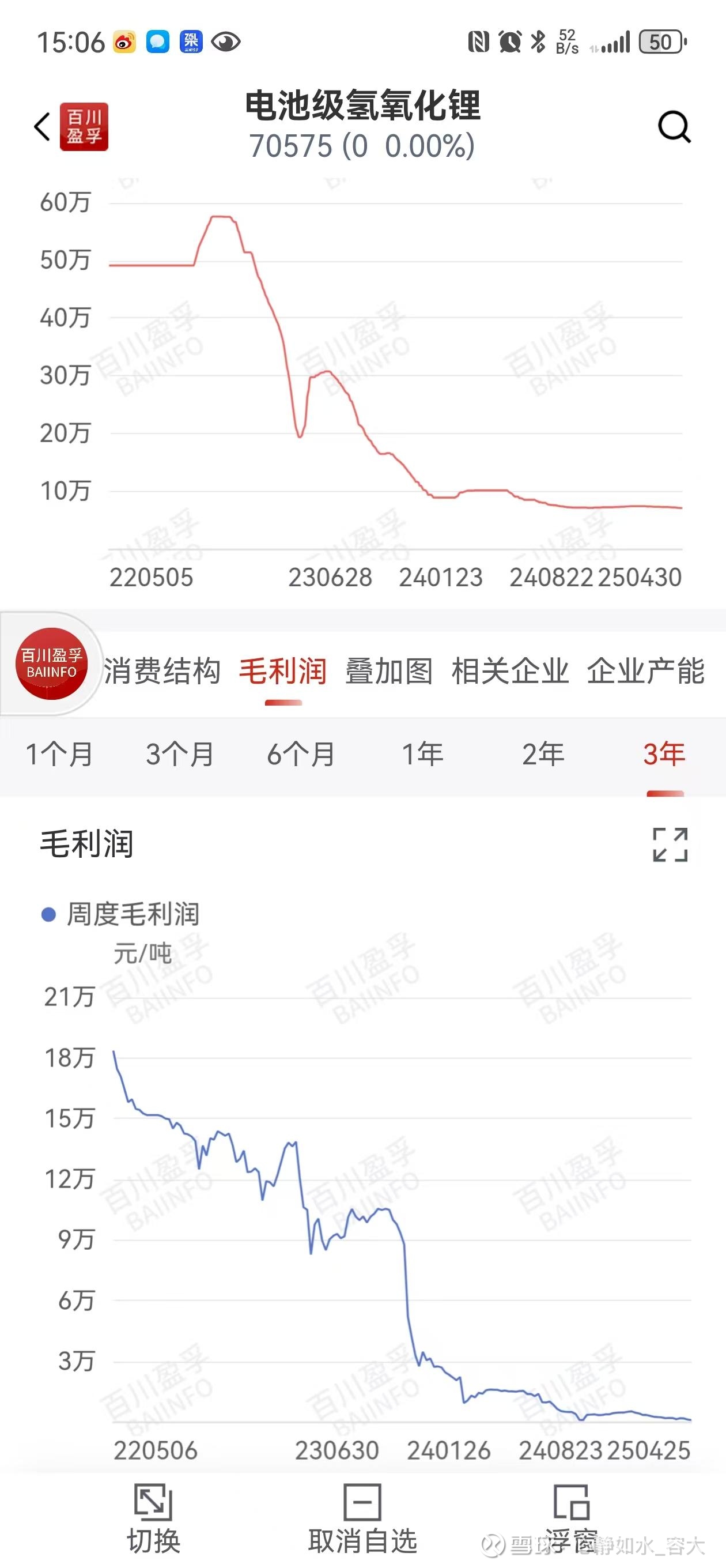Viewport: 726px width, 1568px height.
Task: Tap the 切换 button
Action: [153, 1518]
